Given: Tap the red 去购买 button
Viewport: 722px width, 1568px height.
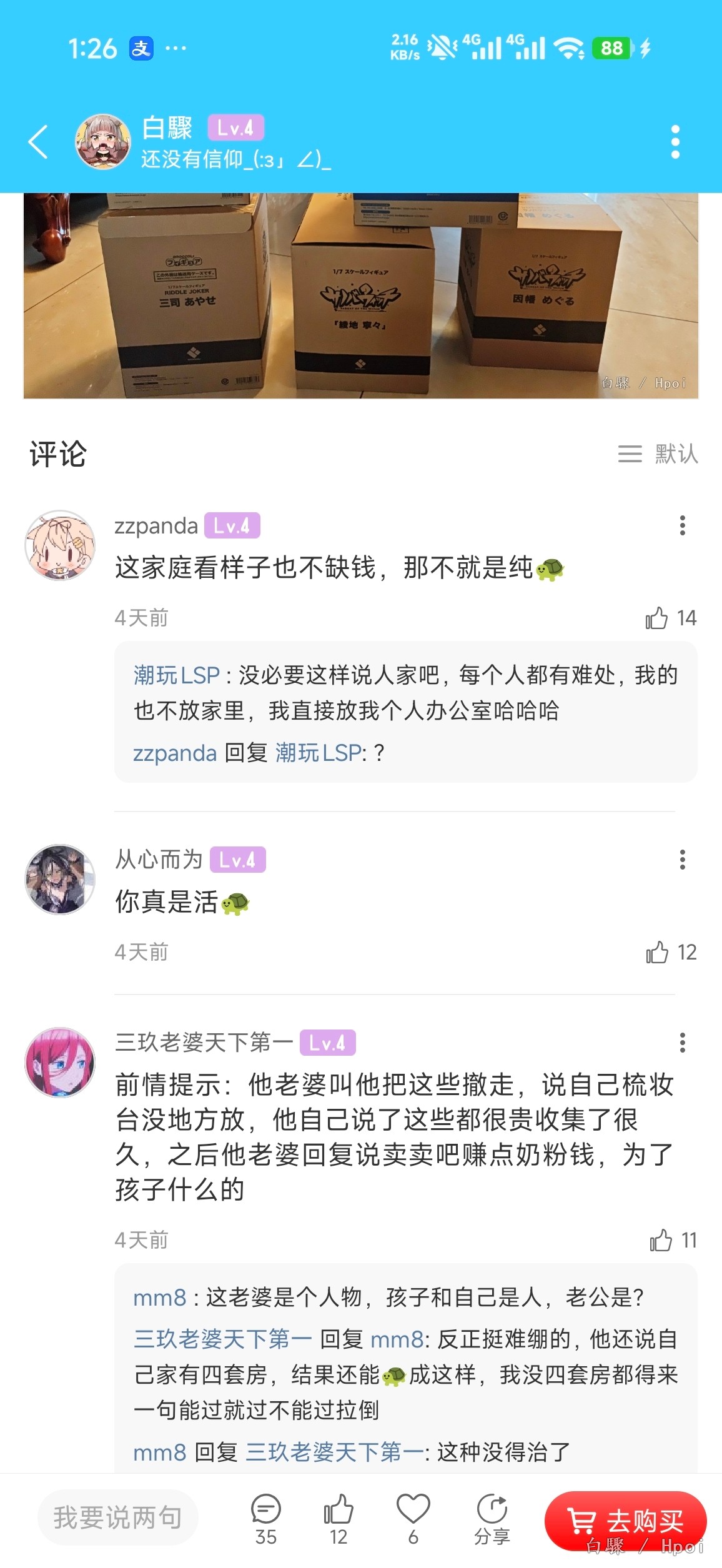Looking at the screenshot, I should tap(625, 1520).
